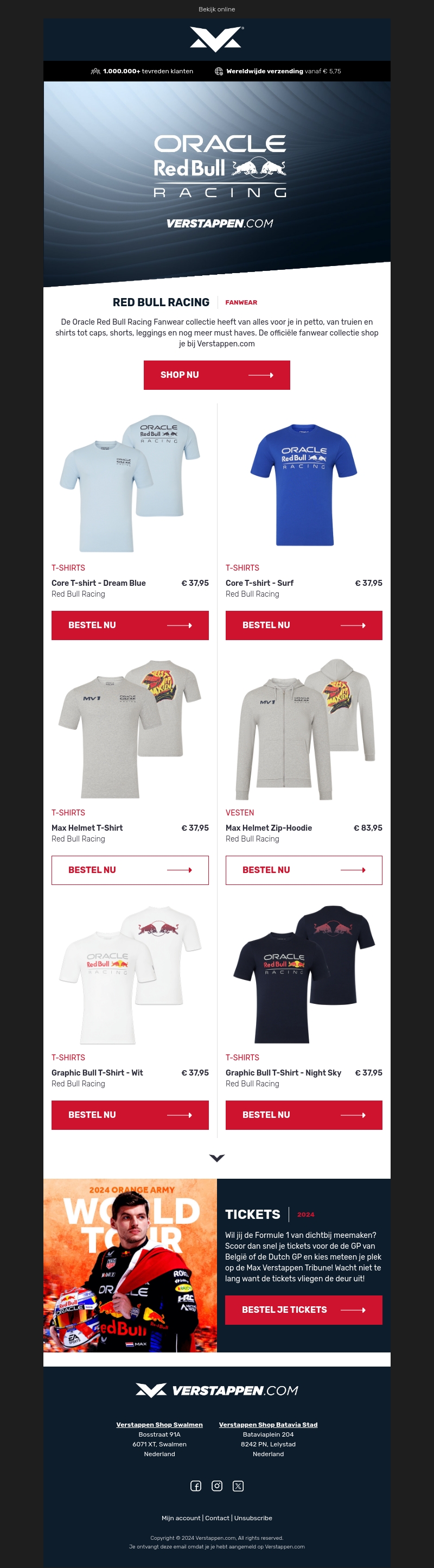Open the Verstappen Shop Batavia Stad link
This screenshot has width=434, height=1568.
coord(268,1424)
